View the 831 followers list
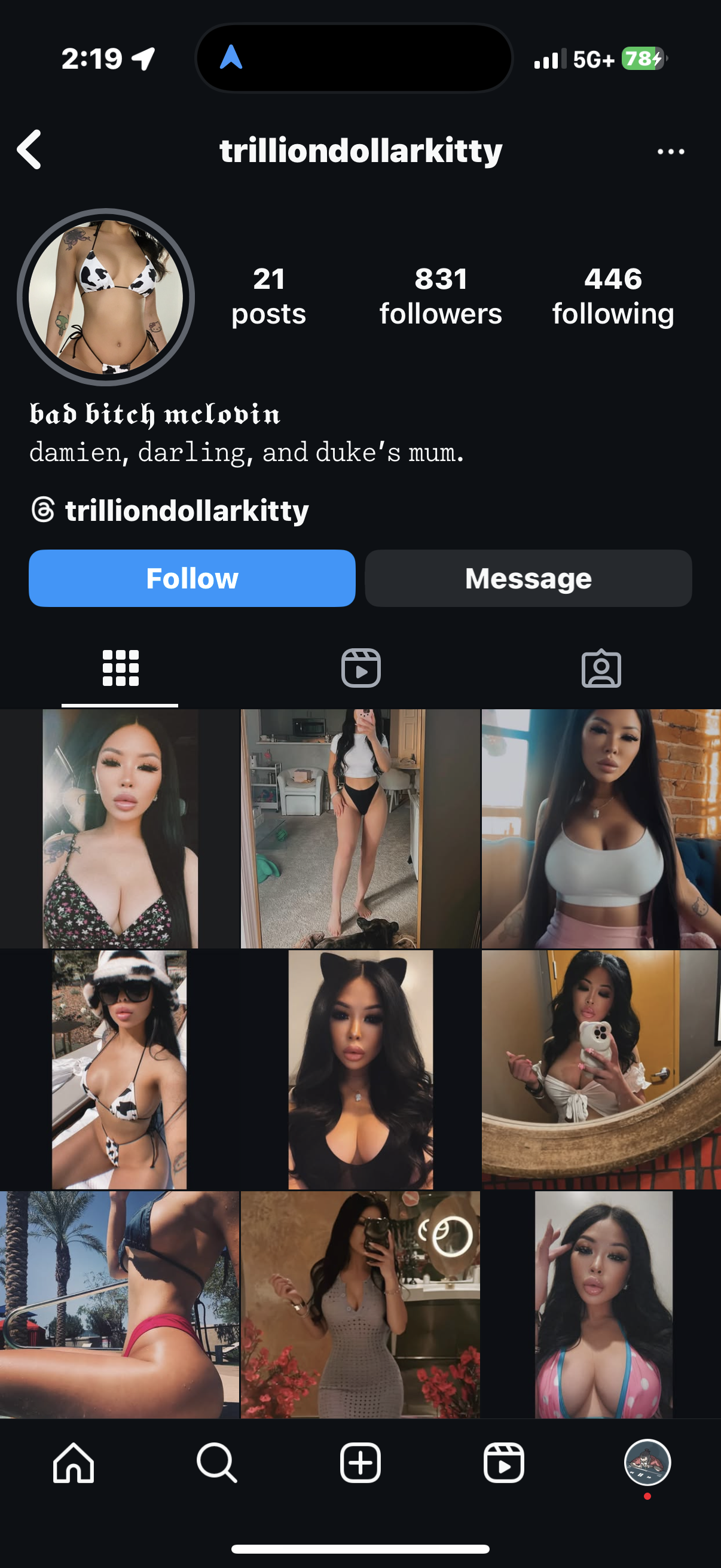 coord(441,297)
